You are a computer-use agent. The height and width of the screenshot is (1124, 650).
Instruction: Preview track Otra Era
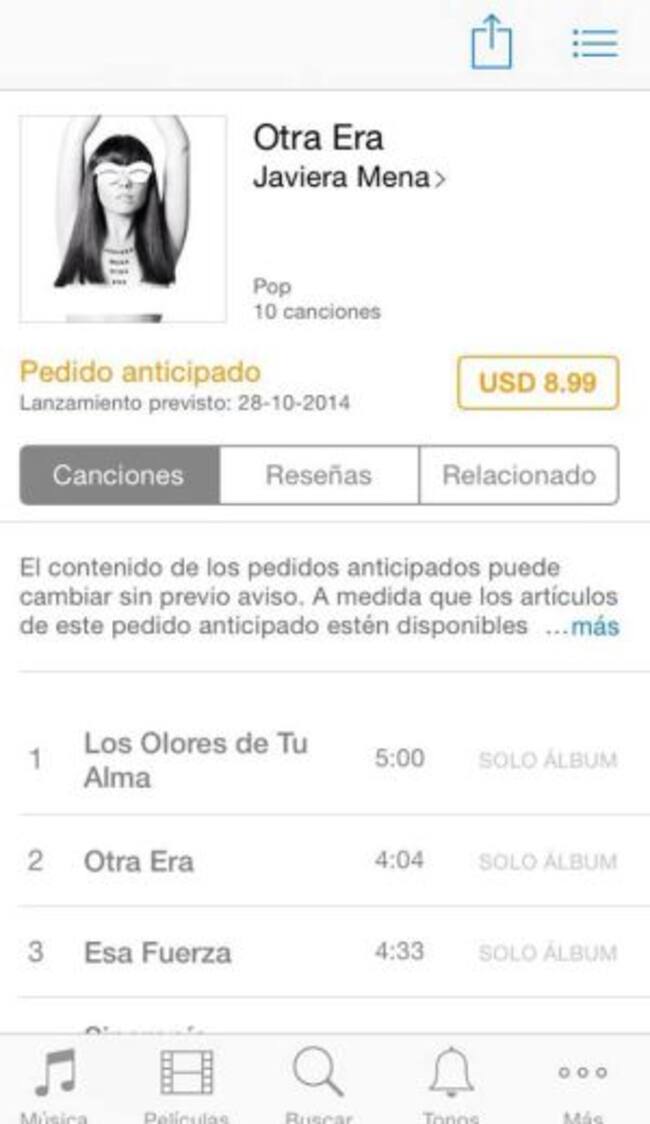[139, 861]
